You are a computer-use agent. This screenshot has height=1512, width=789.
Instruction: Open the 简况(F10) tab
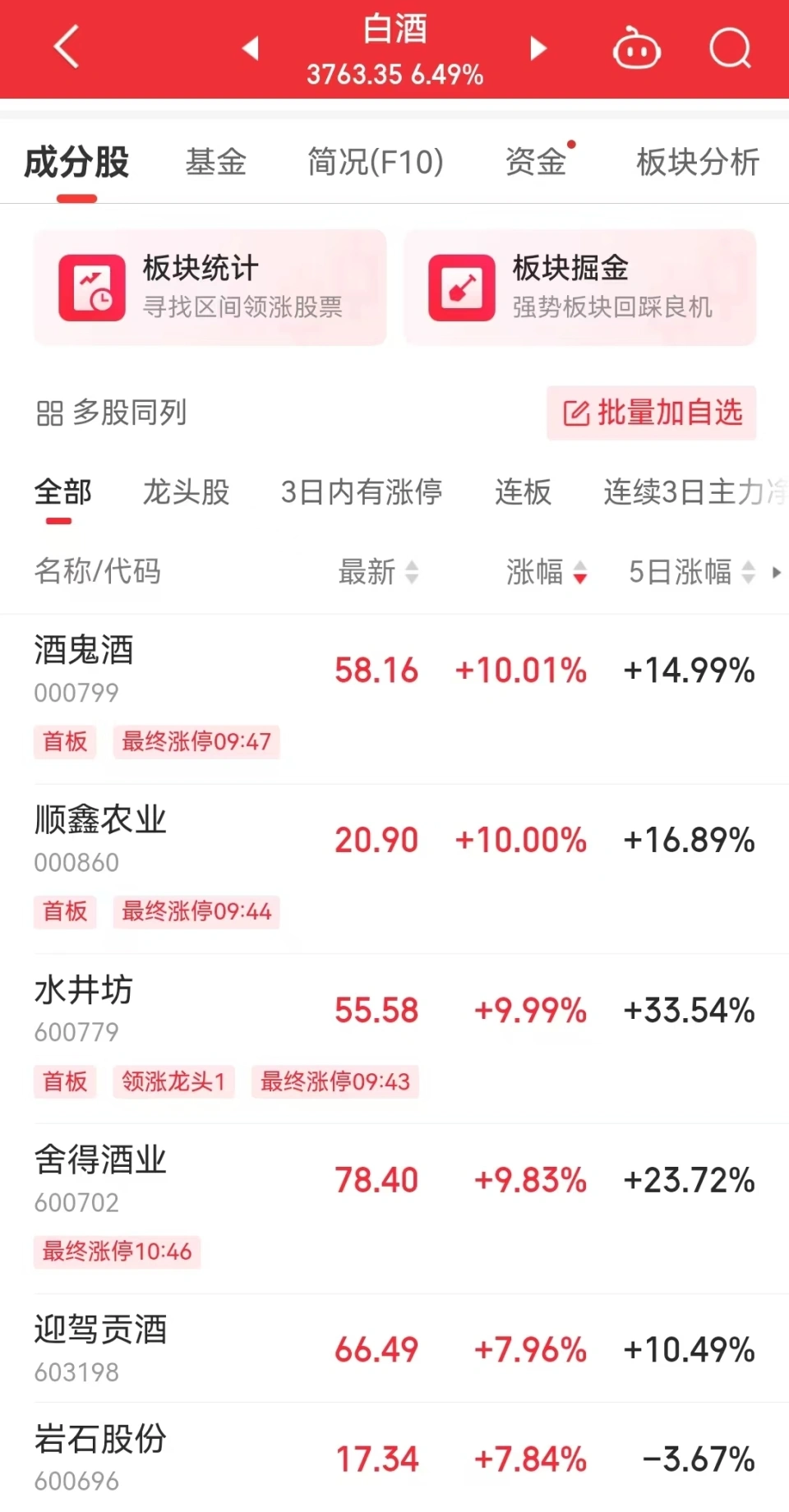375,162
